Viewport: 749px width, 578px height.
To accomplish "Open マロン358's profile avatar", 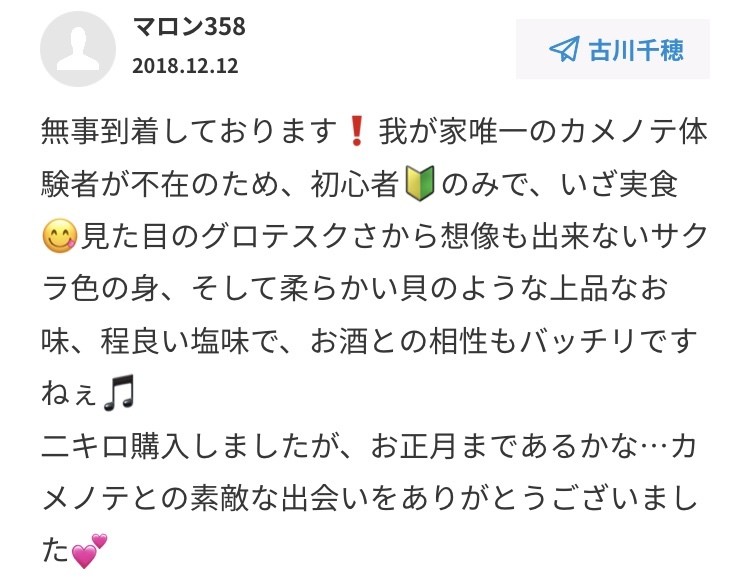I will (78, 49).
